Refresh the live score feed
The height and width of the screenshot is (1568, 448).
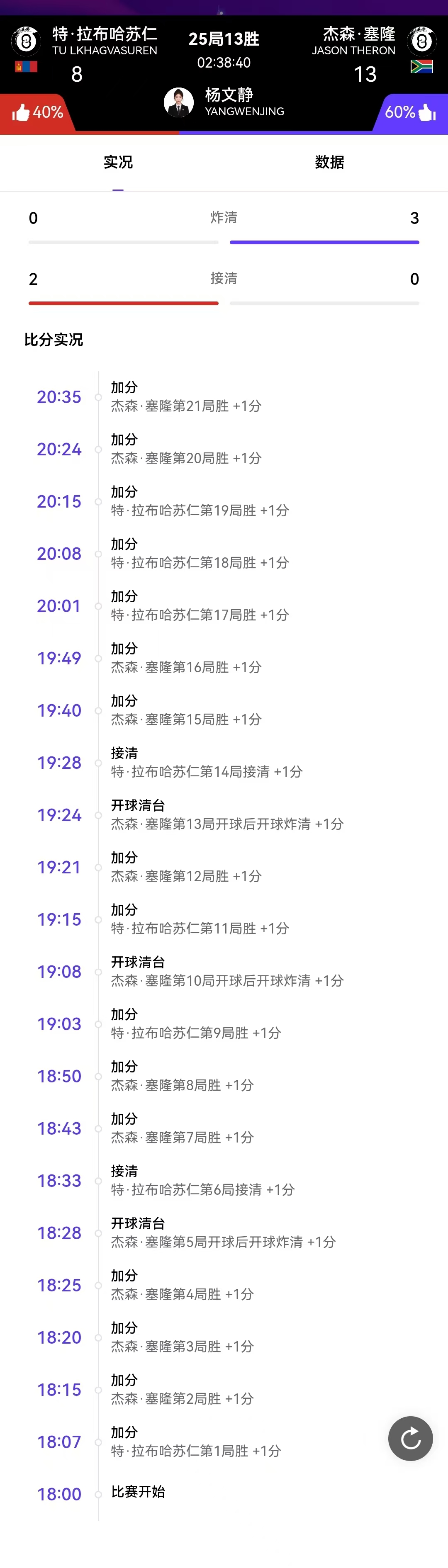pyautogui.click(x=410, y=1438)
